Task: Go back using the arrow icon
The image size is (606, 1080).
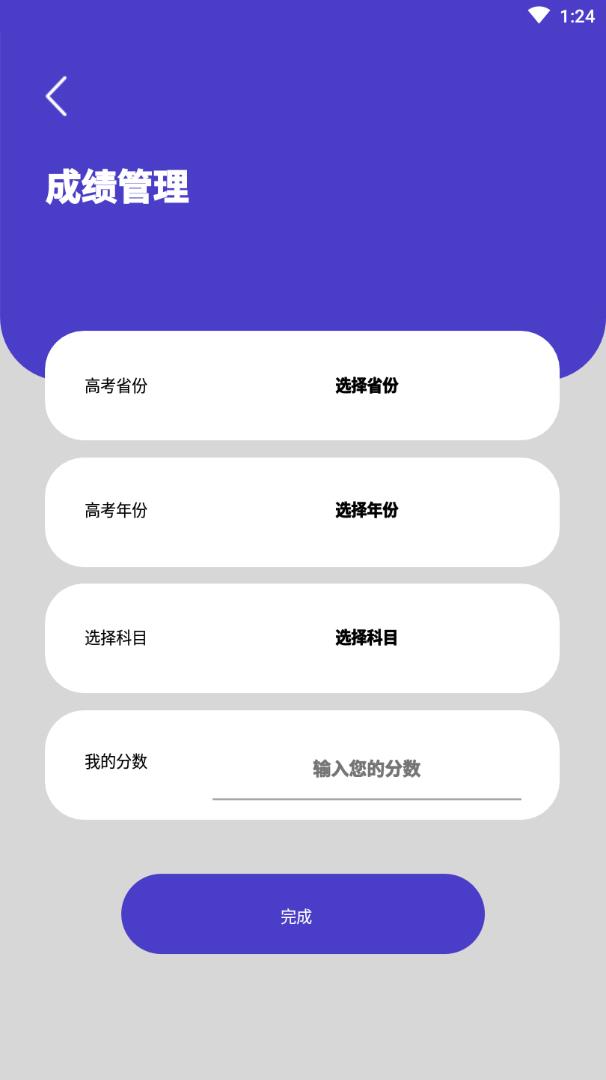Action: point(57,97)
